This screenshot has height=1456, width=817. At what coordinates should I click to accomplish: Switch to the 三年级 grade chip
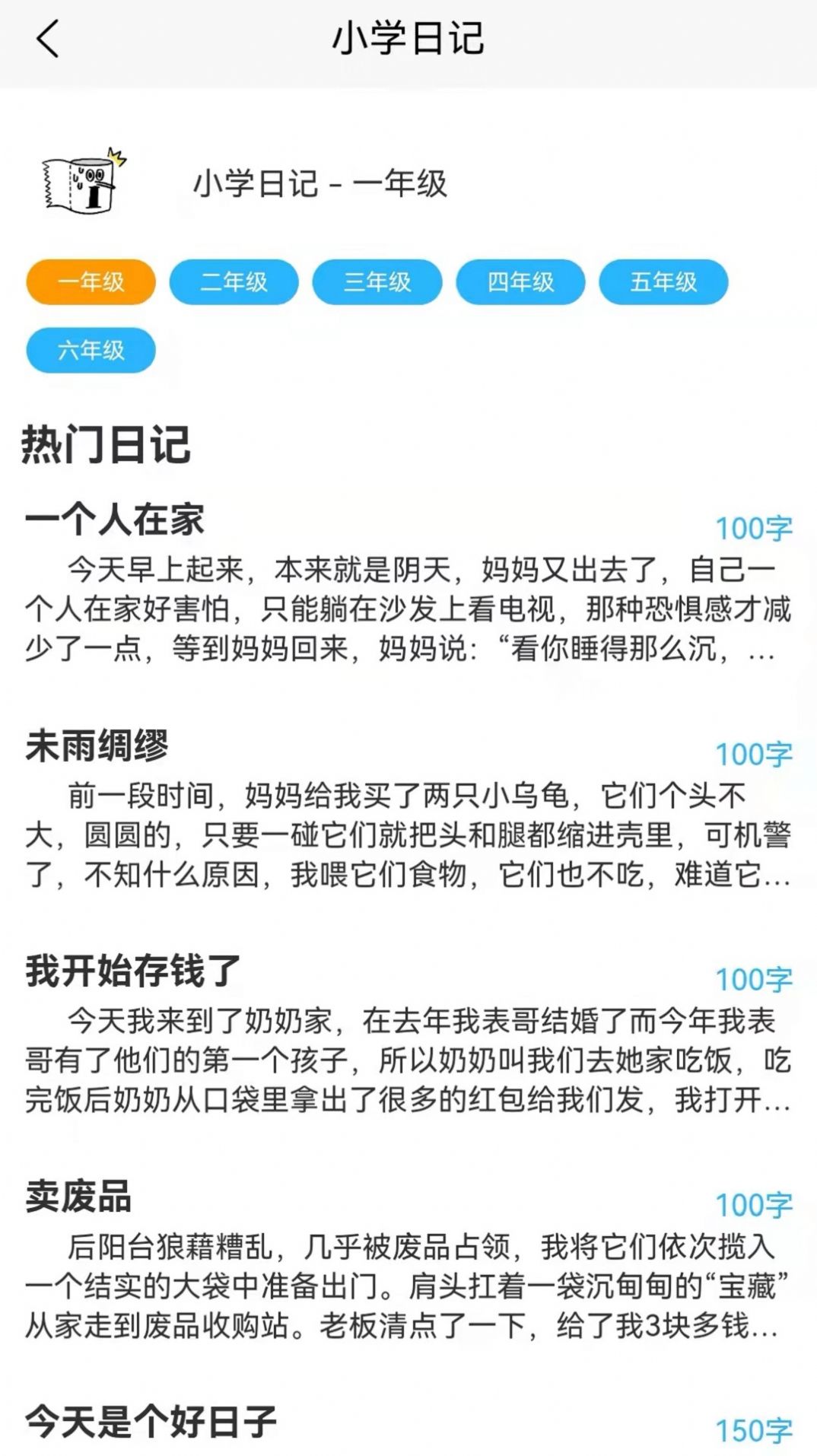click(377, 282)
